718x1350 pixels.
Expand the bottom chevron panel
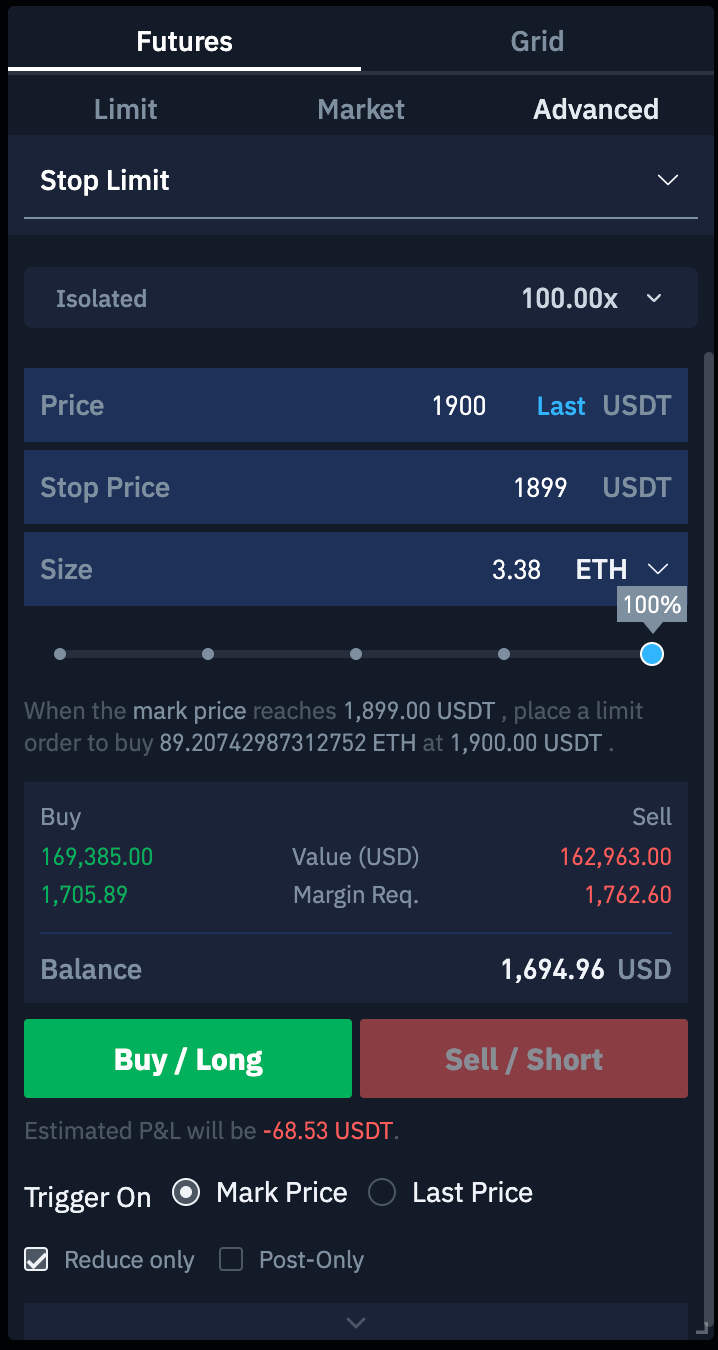[x=355, y=1322]
